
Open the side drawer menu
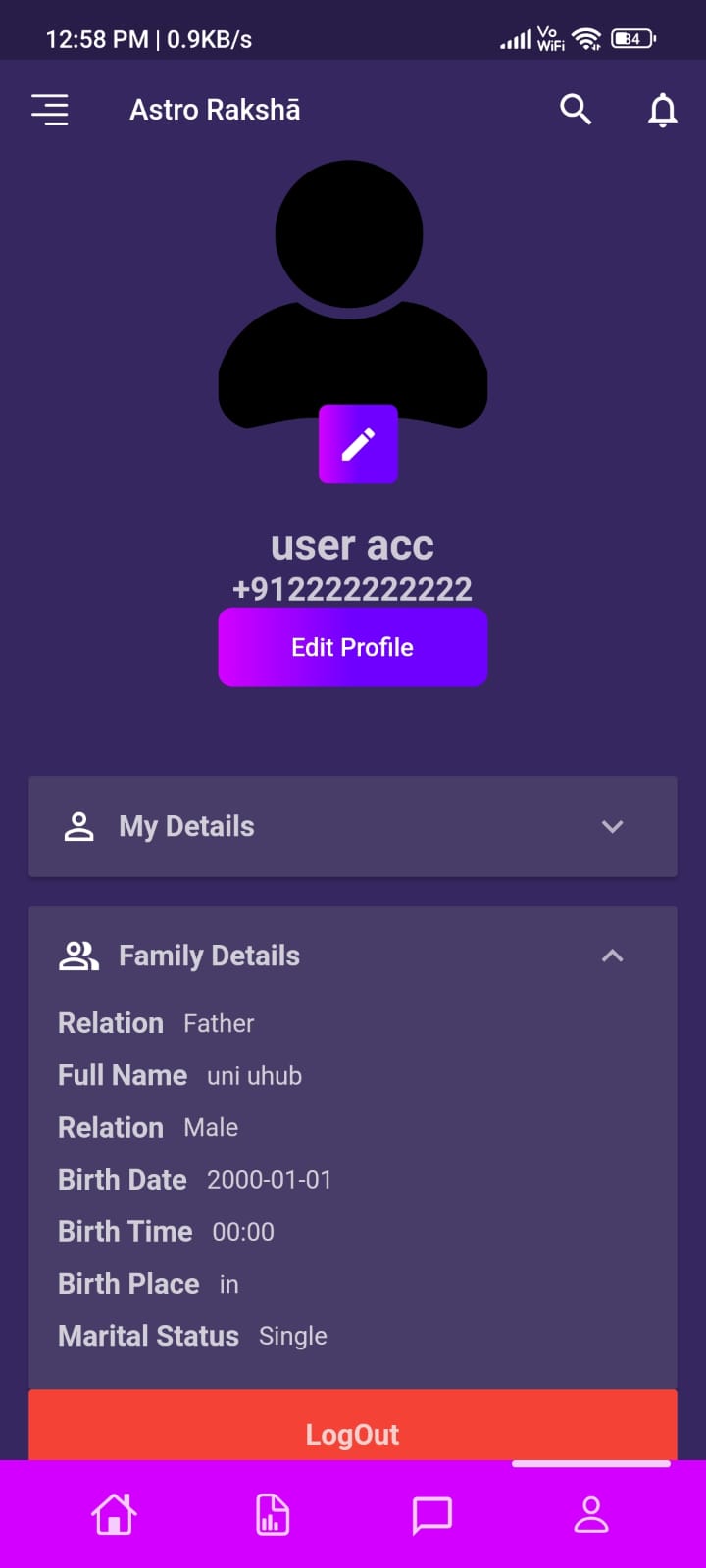[50, 110]
